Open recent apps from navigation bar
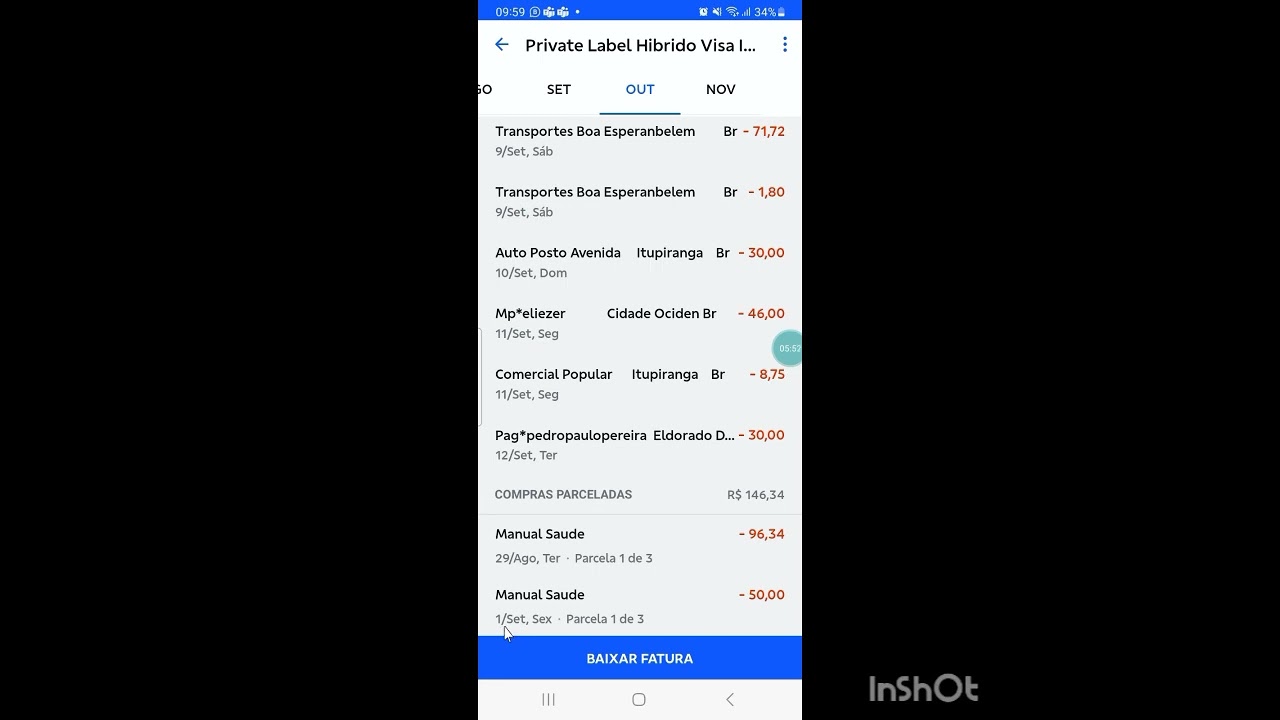The height and width of the screenshot is (720, 1280). [548, 700]
